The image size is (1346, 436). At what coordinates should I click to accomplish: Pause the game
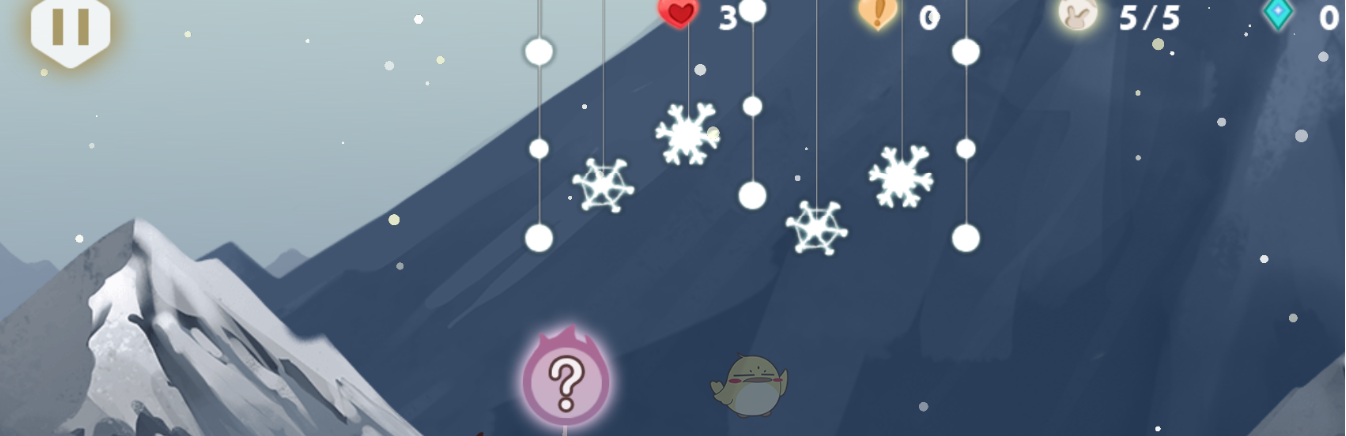[70, 27]
